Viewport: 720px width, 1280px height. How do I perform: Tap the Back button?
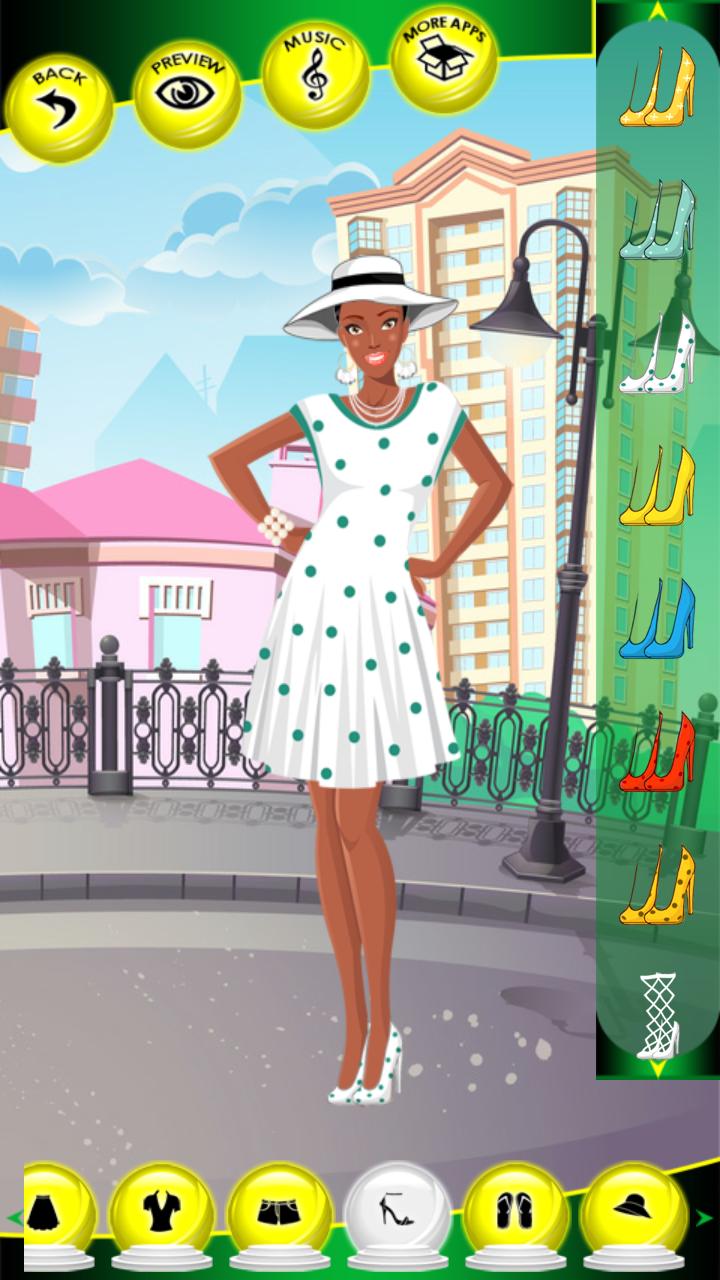coord(58,106)
